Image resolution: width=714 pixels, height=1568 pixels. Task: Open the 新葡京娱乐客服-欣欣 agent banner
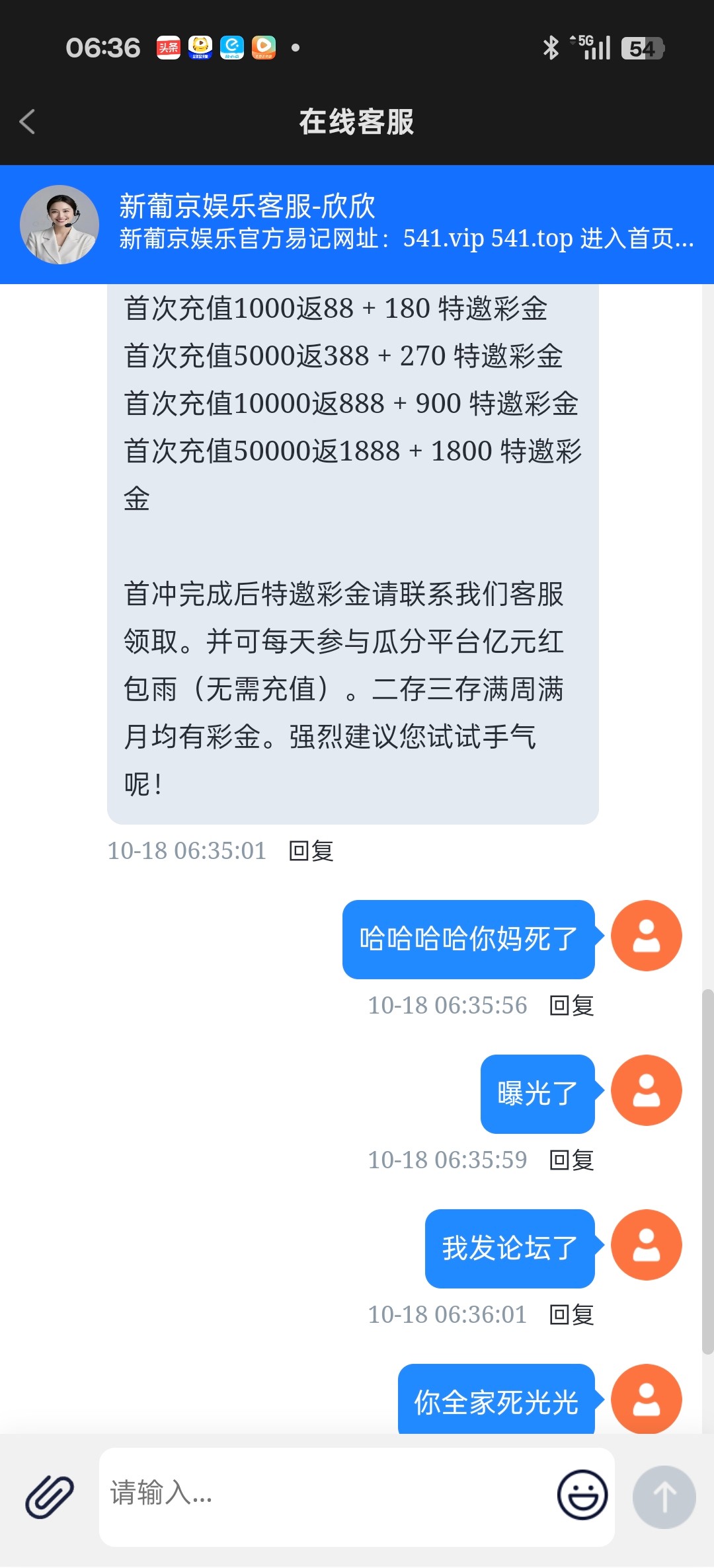(357, 225)
